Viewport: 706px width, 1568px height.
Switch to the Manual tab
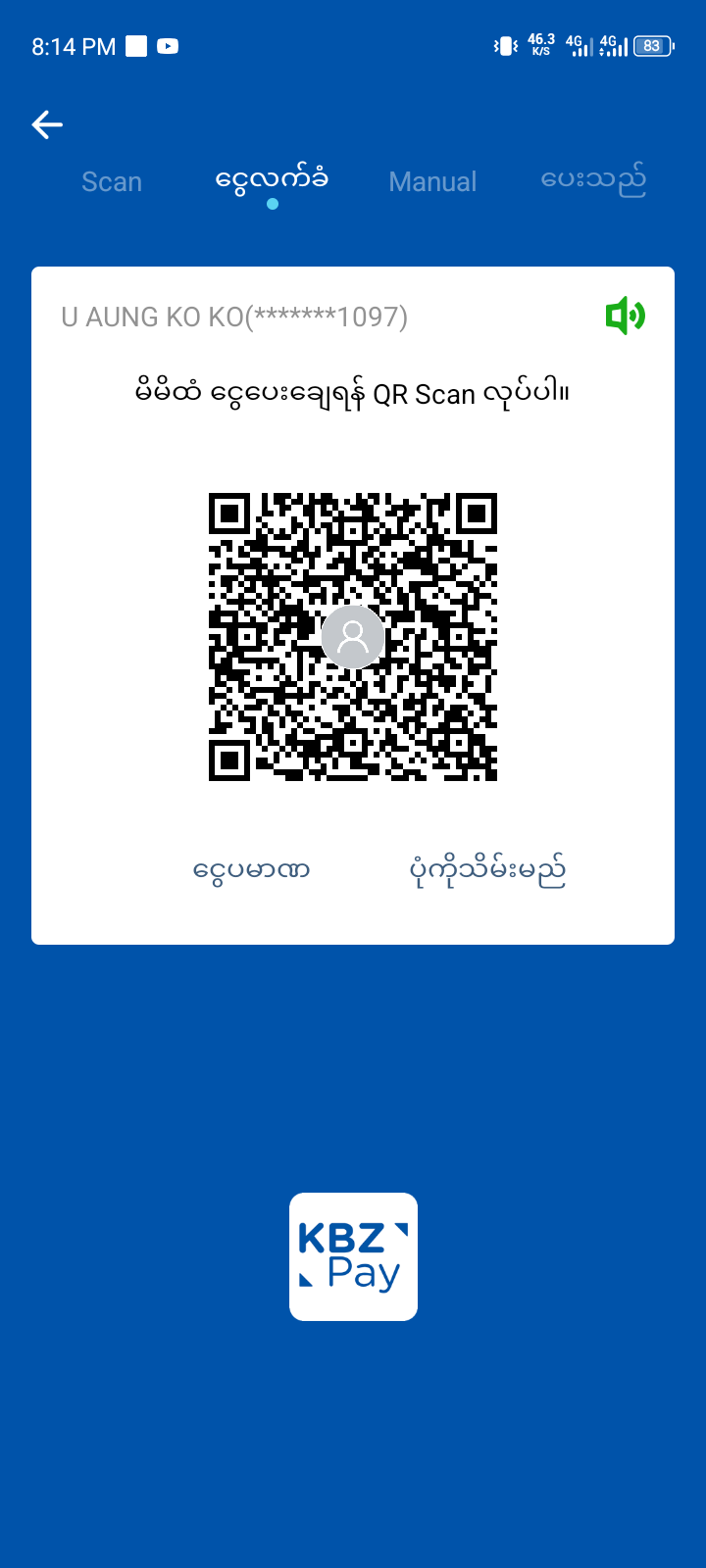tap(432, 182)
